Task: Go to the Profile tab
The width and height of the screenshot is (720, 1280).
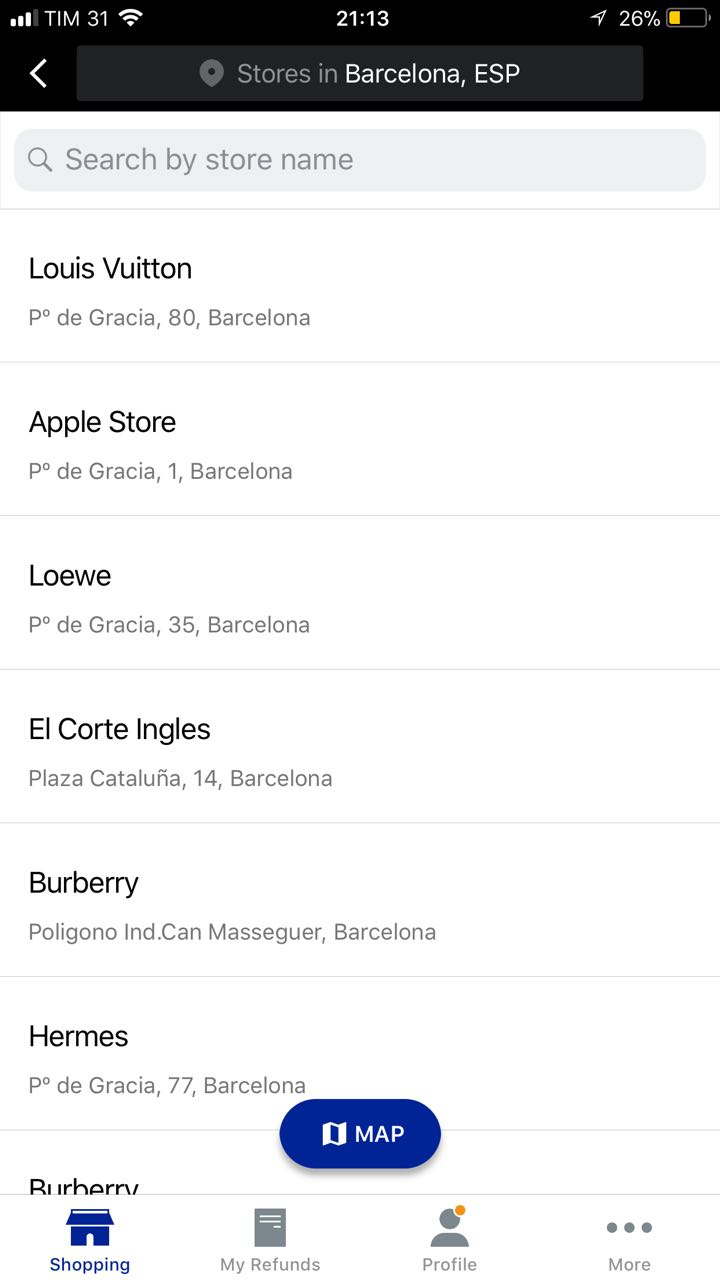Action: (x=450, y=1239)
